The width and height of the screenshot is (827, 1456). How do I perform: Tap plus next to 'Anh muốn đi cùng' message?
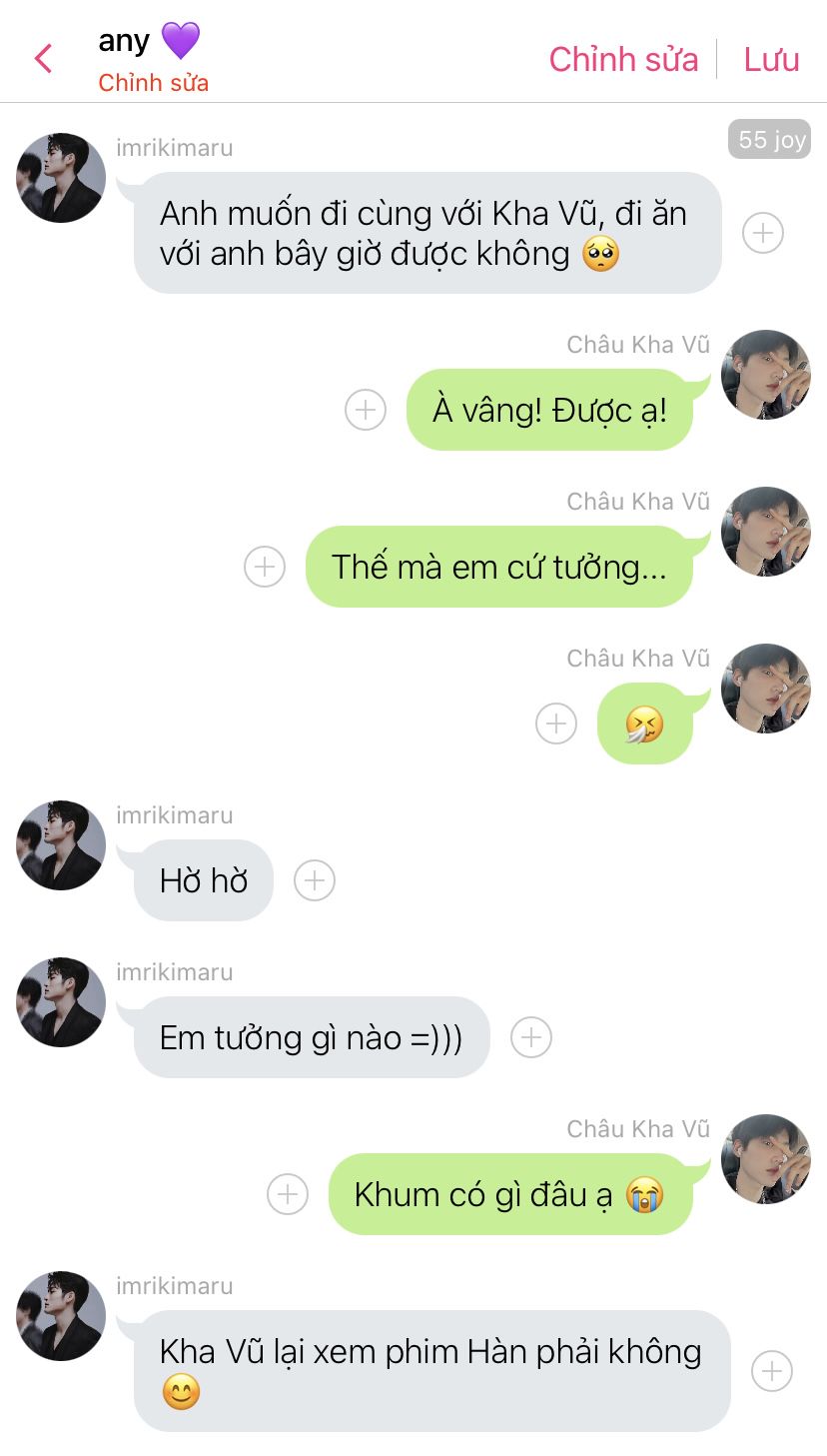(x=763, y=233)
